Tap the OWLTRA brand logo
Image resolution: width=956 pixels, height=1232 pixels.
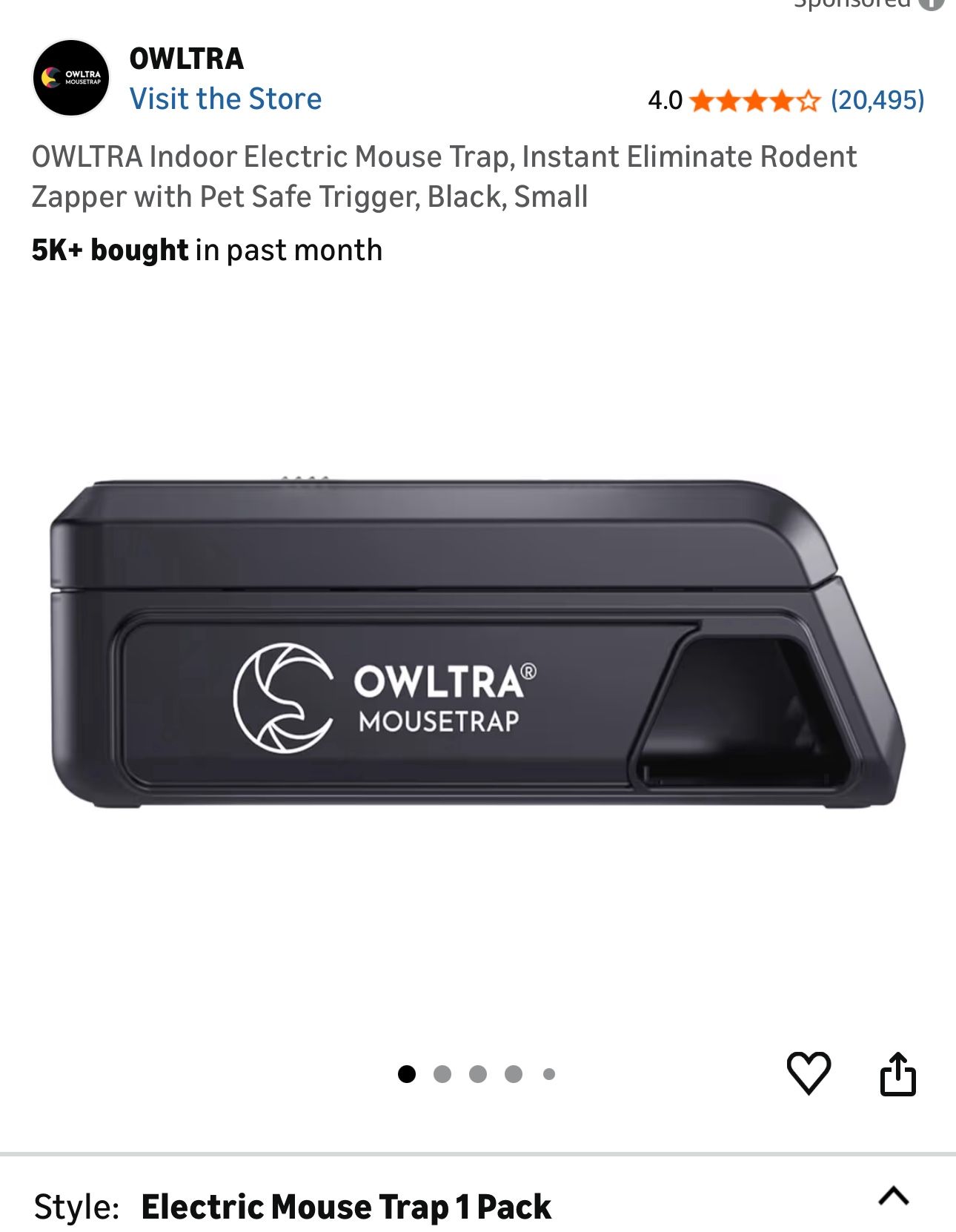click(71, 79)
